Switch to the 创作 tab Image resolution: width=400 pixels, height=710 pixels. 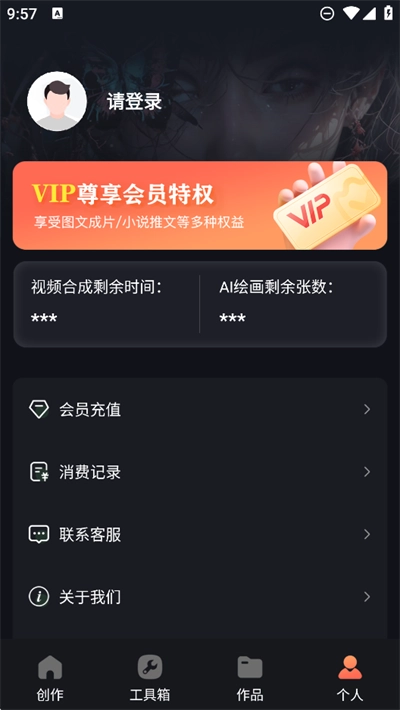coord(50,677)
